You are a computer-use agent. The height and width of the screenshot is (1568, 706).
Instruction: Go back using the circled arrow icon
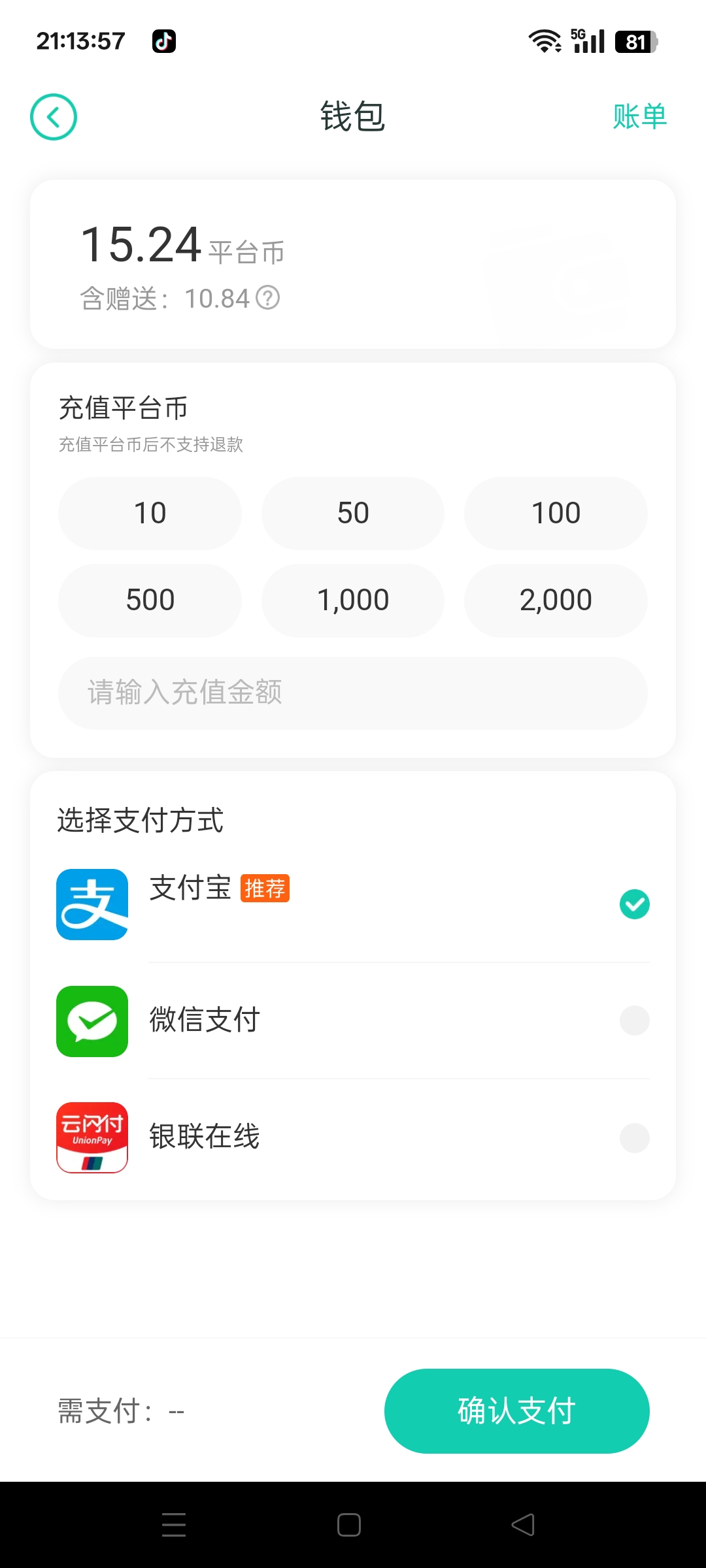click(54, 117)
